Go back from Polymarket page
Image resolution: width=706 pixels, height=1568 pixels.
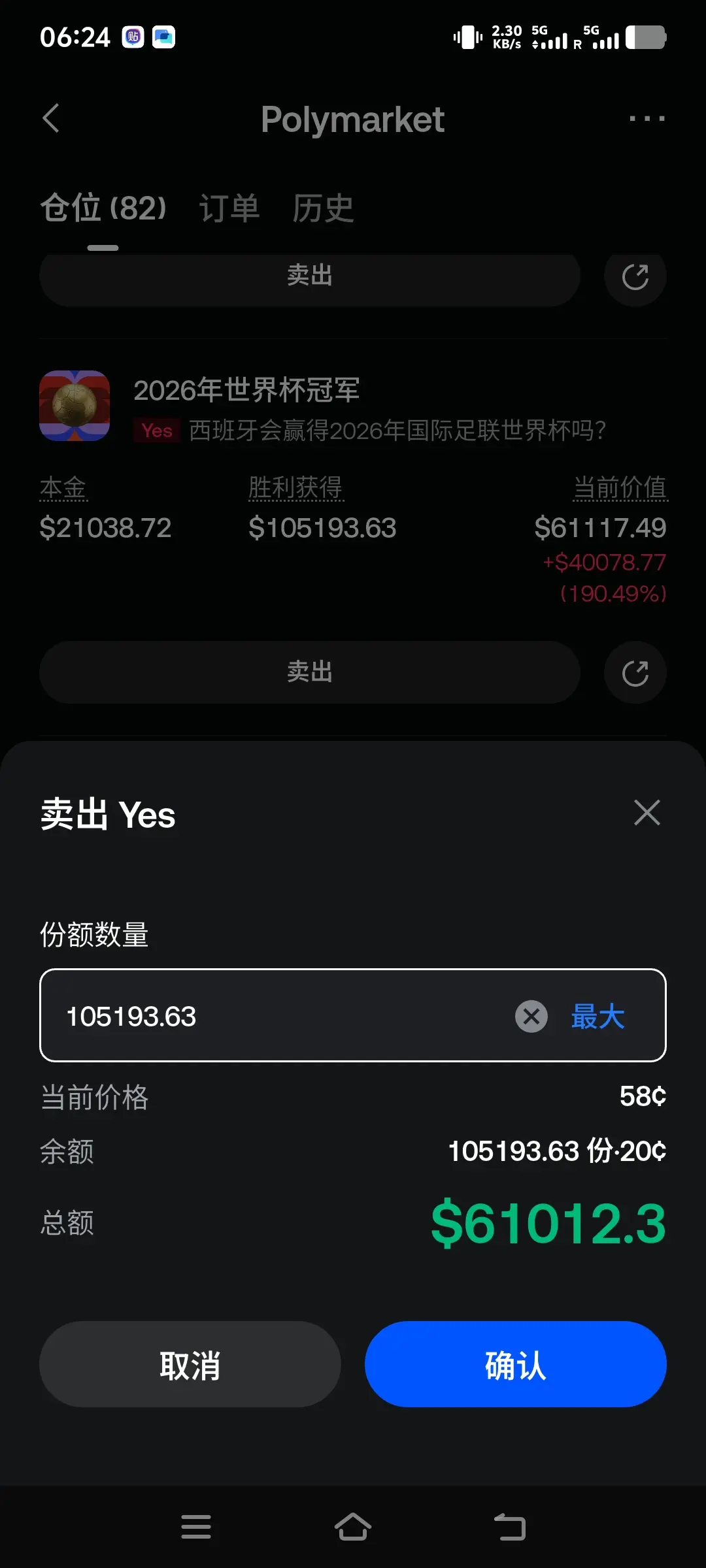51,118
